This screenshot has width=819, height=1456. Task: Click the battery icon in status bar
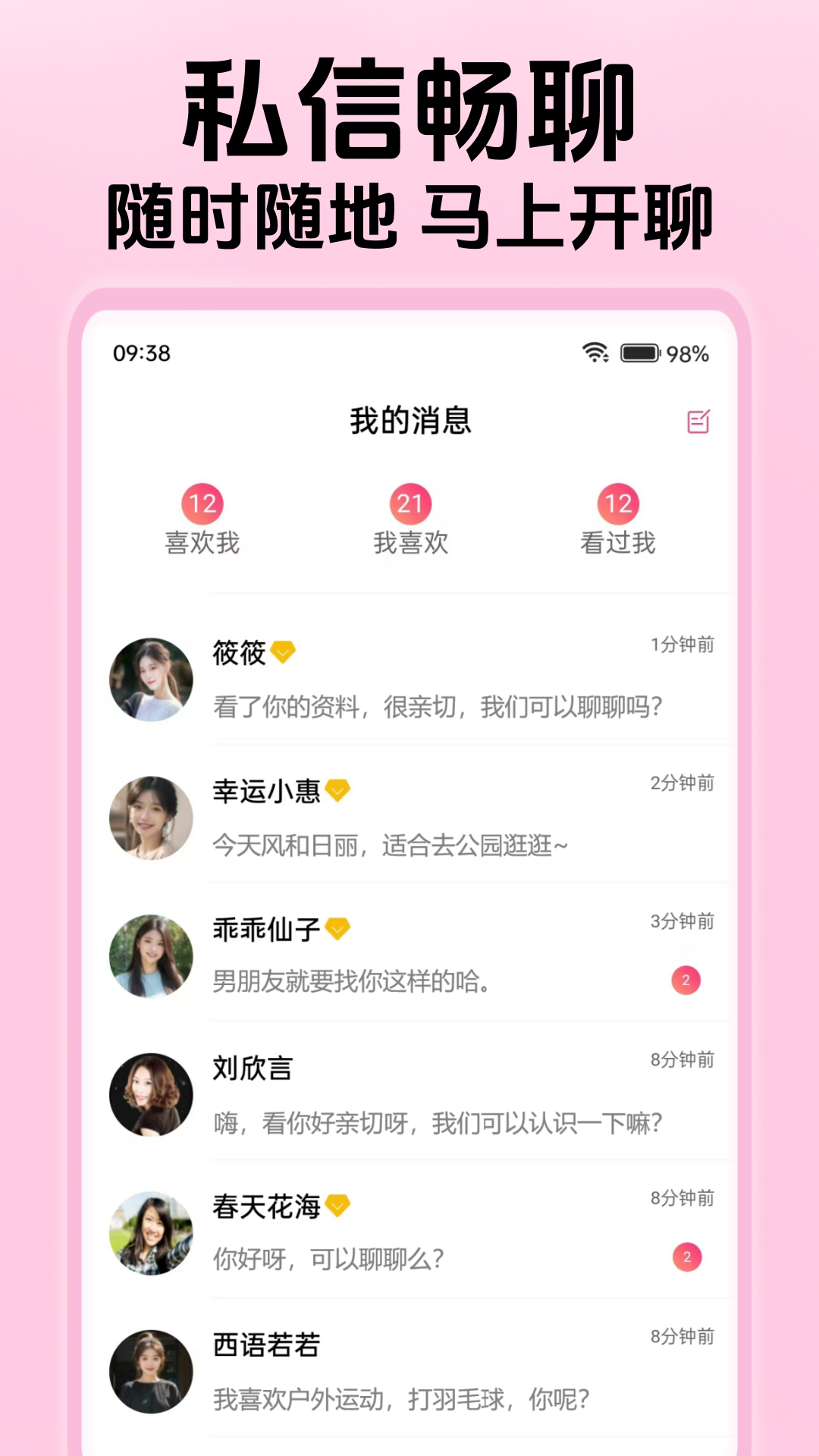pos(640,350)
